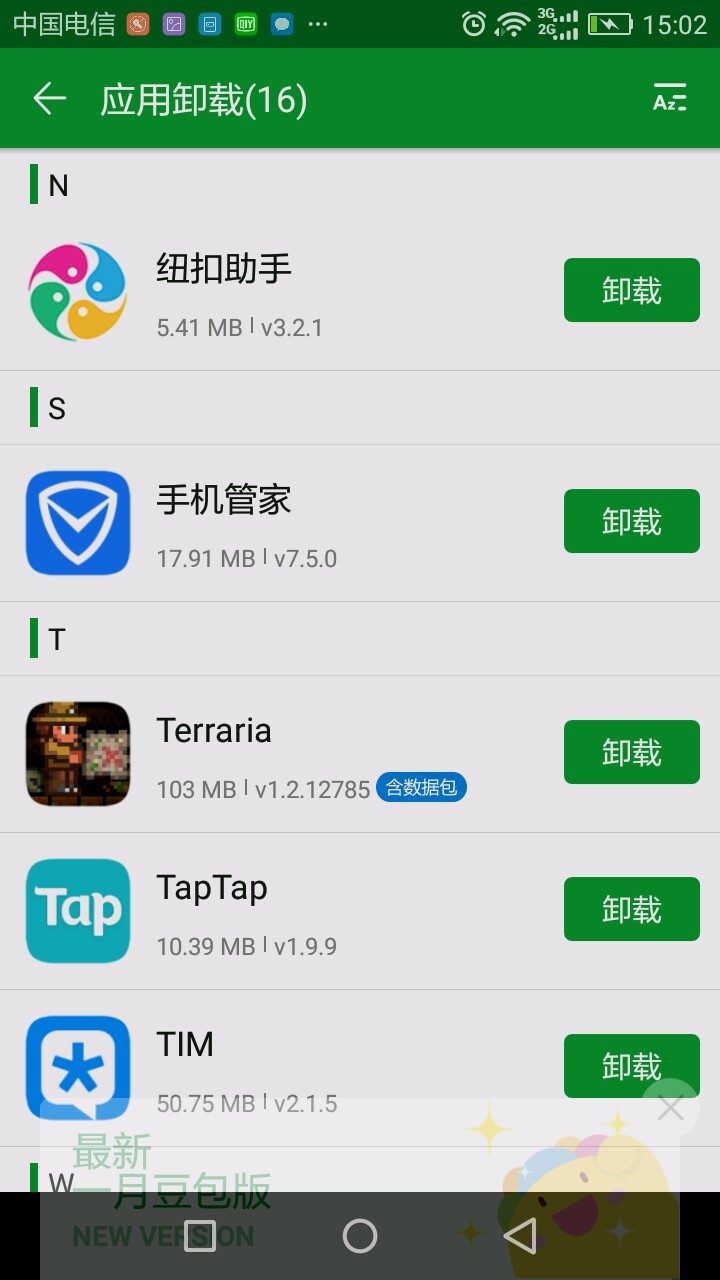Tap 卸载 next to Terraria
The height and width of the screenshot is (1280, 720).
coord(631,752)
